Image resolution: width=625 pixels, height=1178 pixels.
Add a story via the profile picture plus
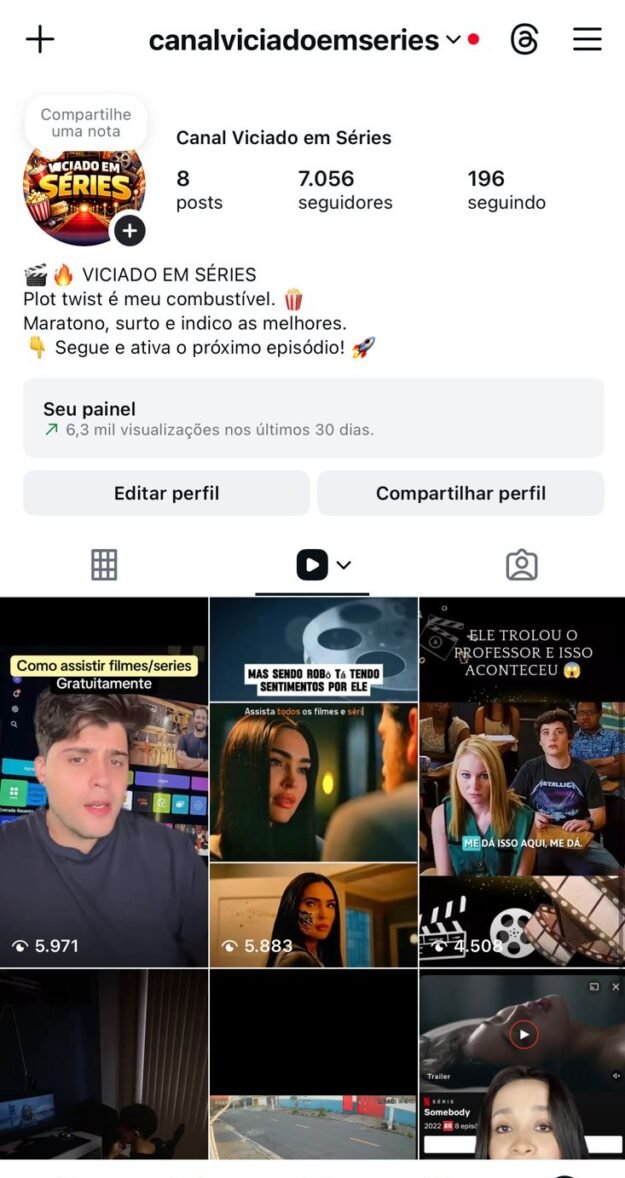pos(129,231)
